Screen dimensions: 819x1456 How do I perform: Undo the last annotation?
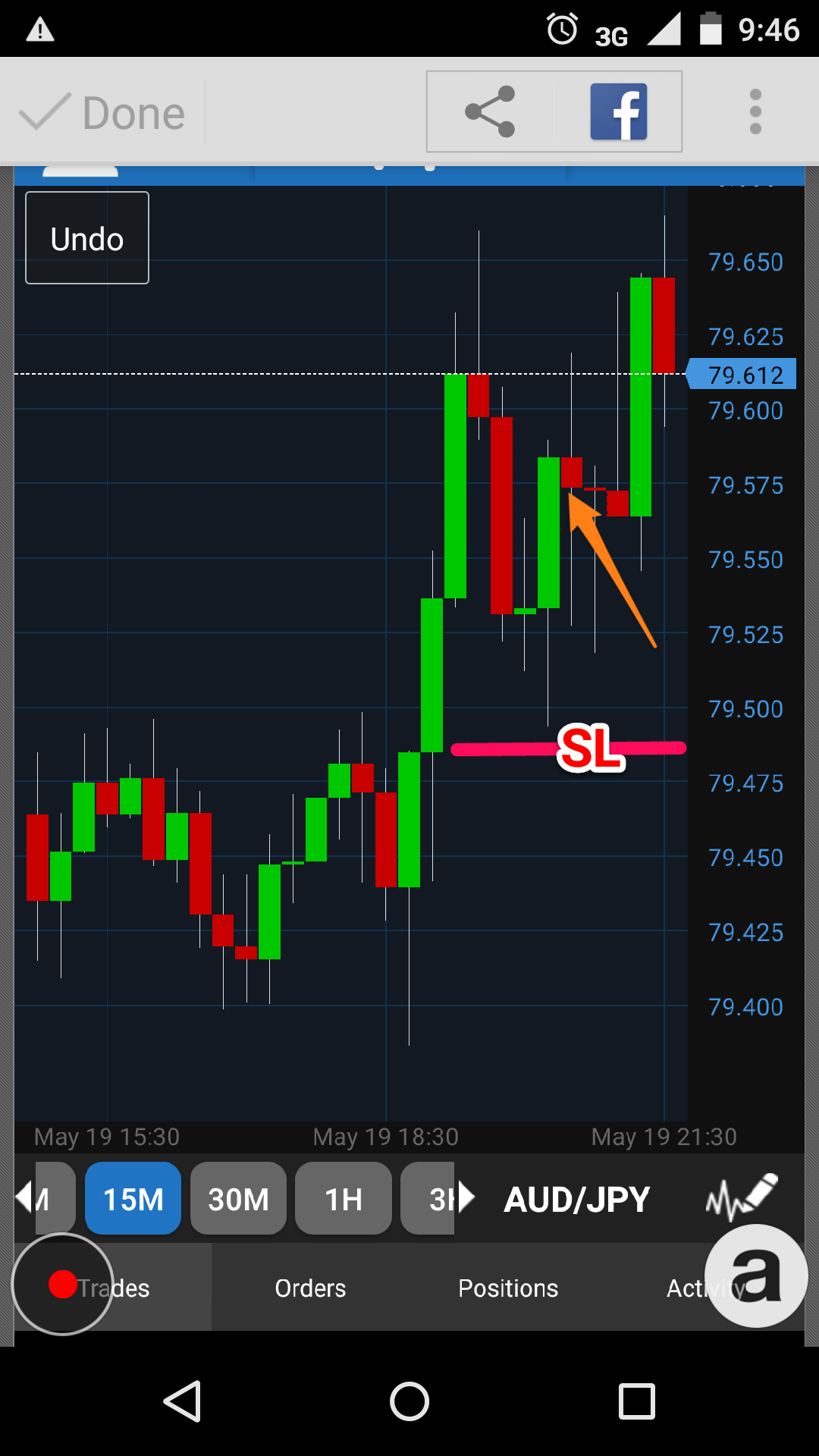click(x=87, y=238)
